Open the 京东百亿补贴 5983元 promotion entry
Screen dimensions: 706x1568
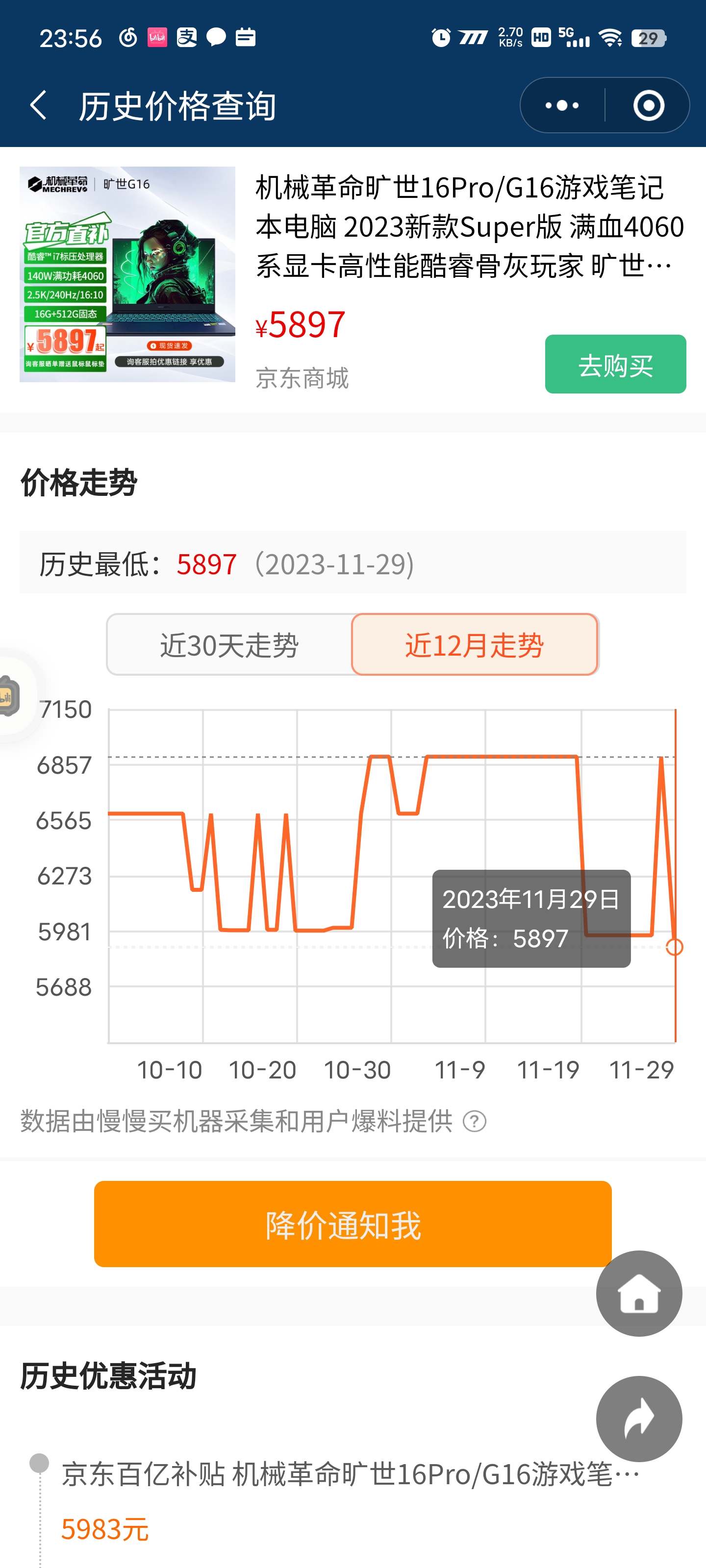pos(350,1500)
